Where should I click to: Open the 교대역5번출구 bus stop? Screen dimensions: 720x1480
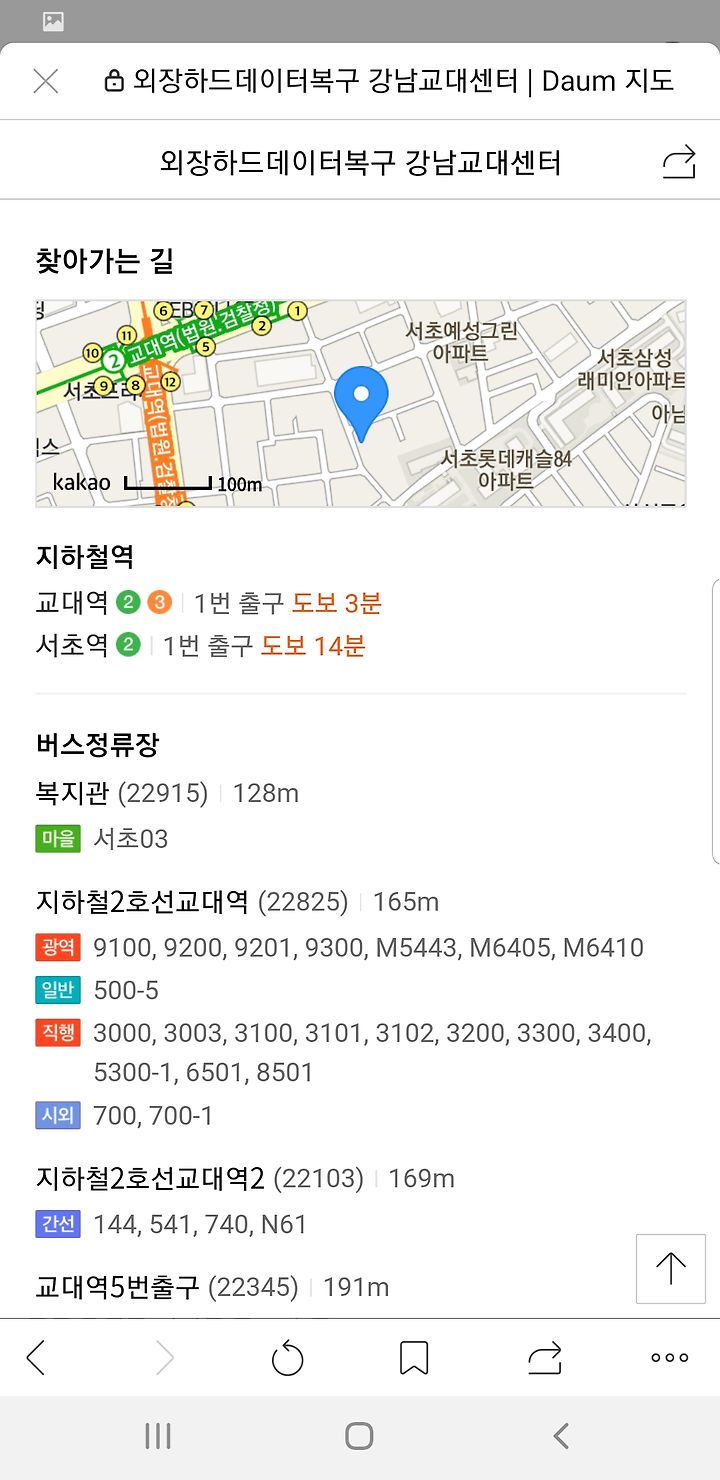212,1287
